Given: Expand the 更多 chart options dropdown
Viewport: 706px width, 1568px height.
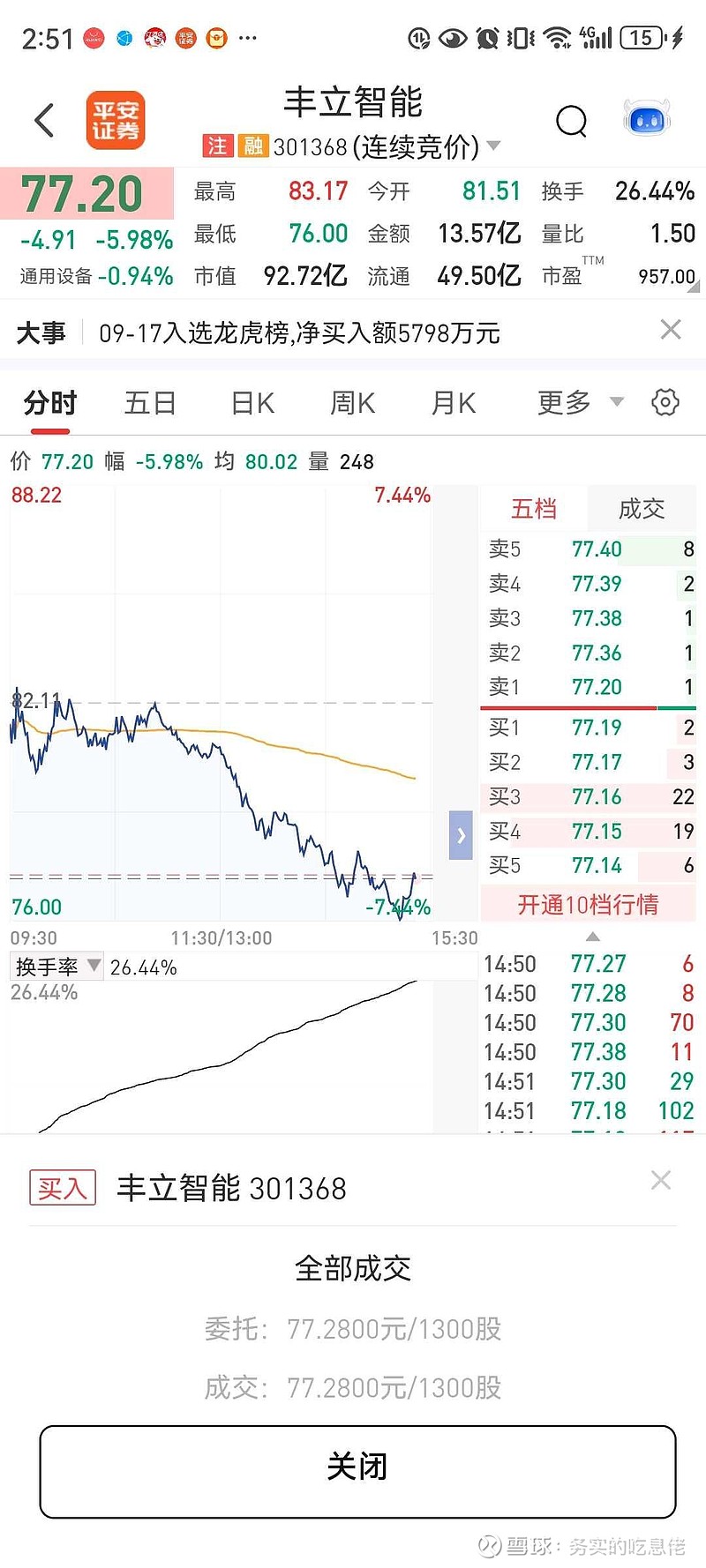Looking at the screenshot, I should tap(579, 403).
